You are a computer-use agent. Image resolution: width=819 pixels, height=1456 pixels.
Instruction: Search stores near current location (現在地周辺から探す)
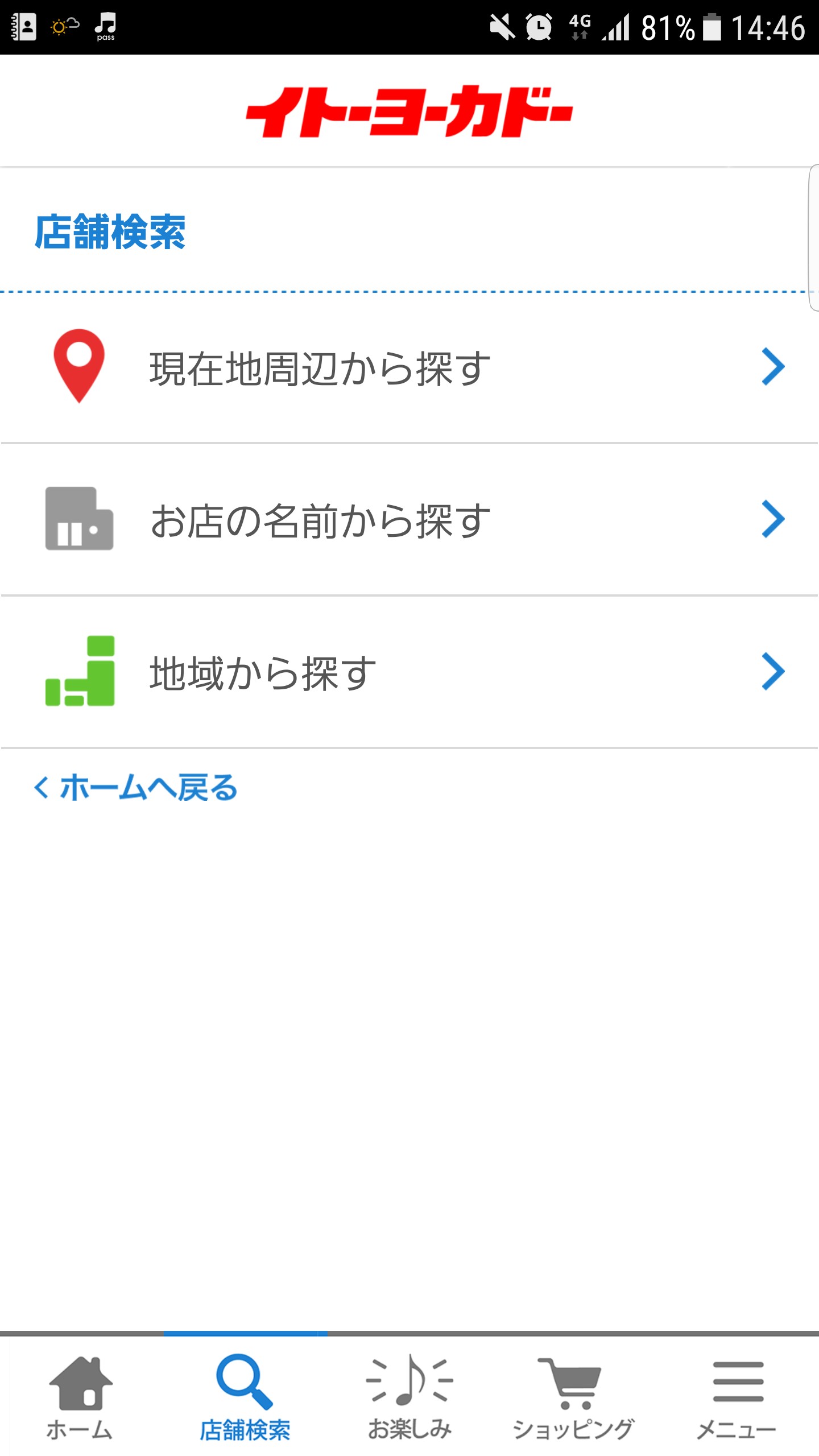click(409, 368)
